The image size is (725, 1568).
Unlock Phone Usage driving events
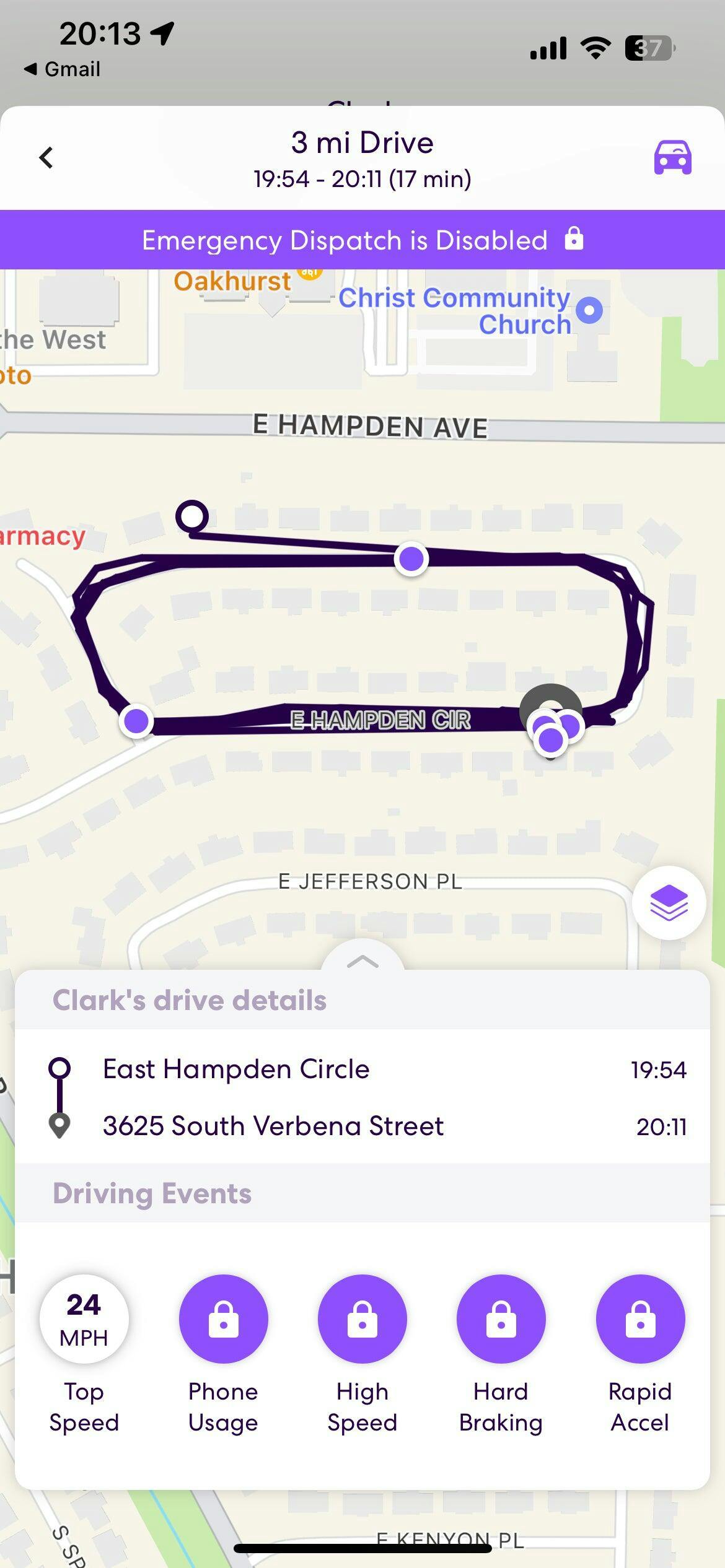coord(223,1319)
